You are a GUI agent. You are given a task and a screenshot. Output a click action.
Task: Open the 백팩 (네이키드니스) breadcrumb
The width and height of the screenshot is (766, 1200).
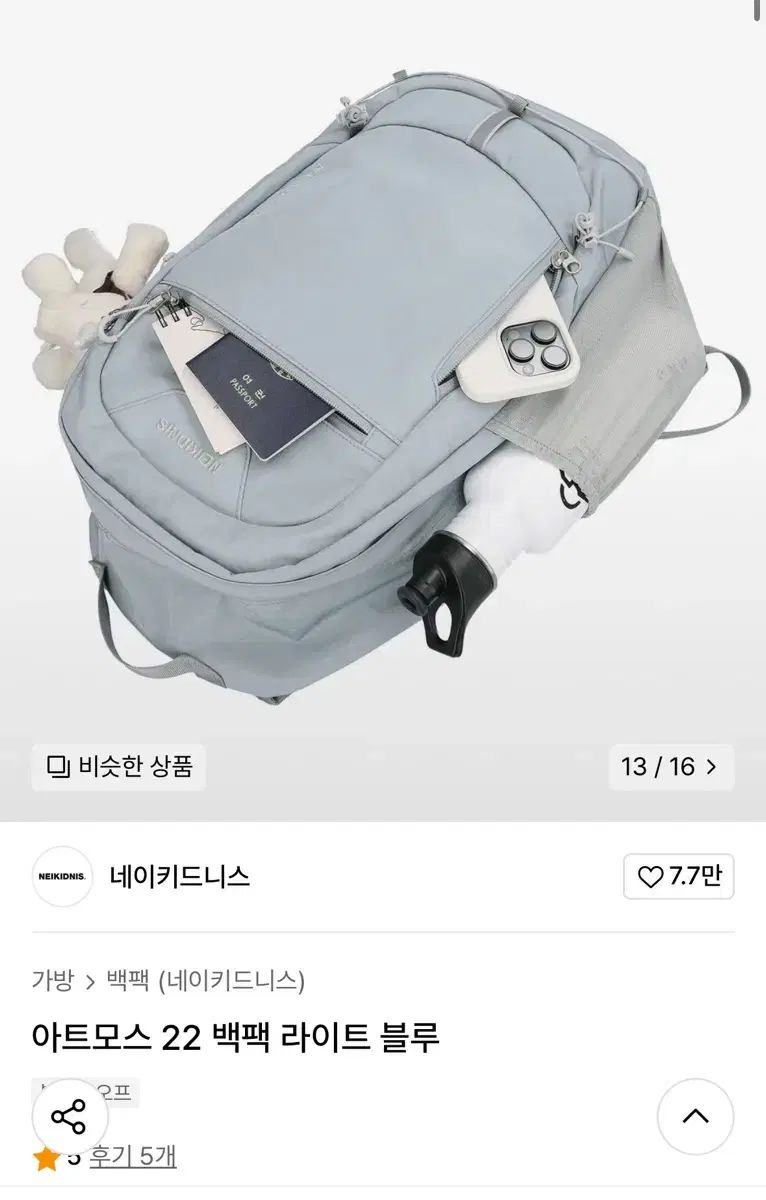click(205, 981)
